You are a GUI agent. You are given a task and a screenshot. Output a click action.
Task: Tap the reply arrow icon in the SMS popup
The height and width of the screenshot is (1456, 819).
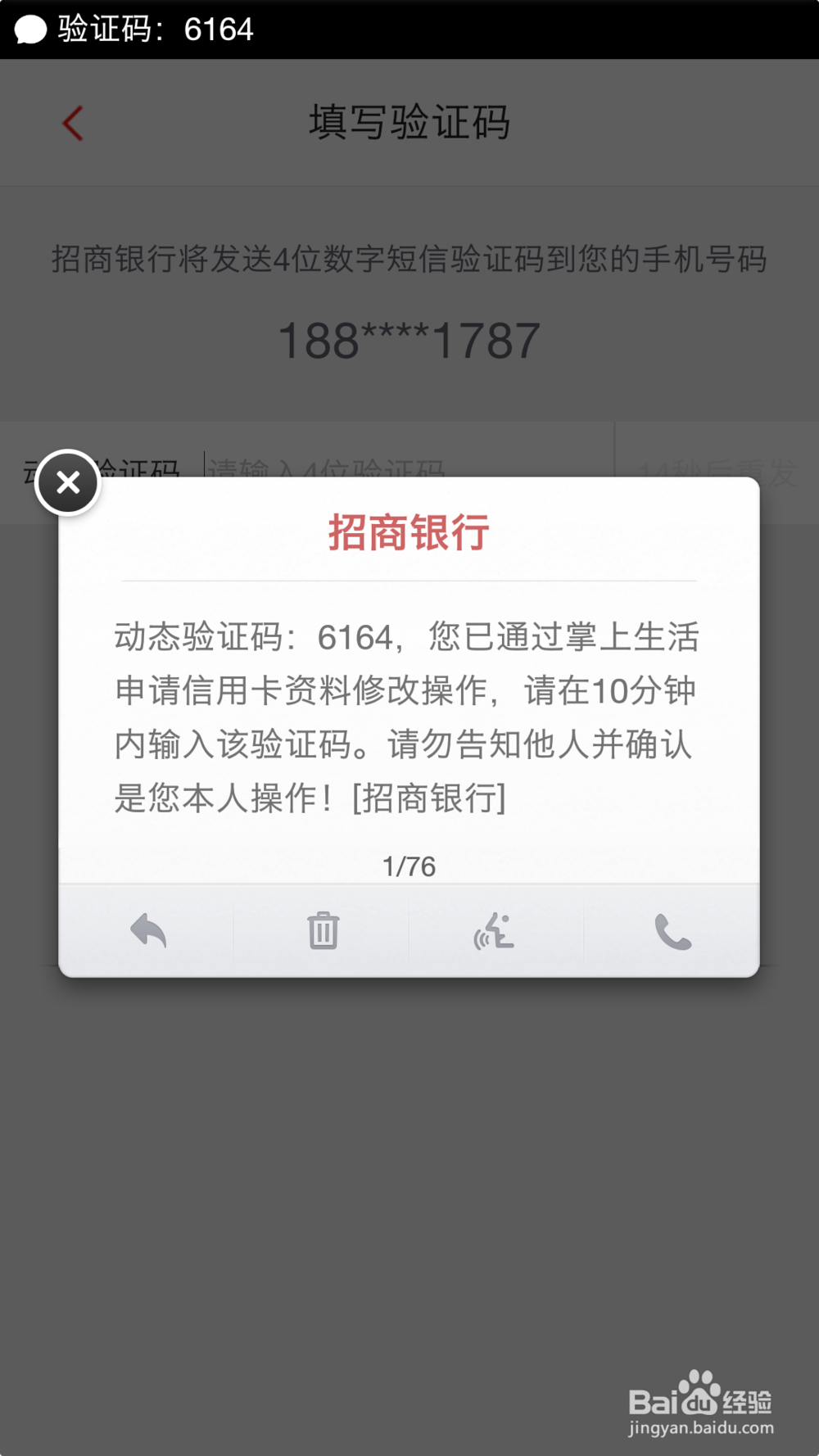point(147,931)
